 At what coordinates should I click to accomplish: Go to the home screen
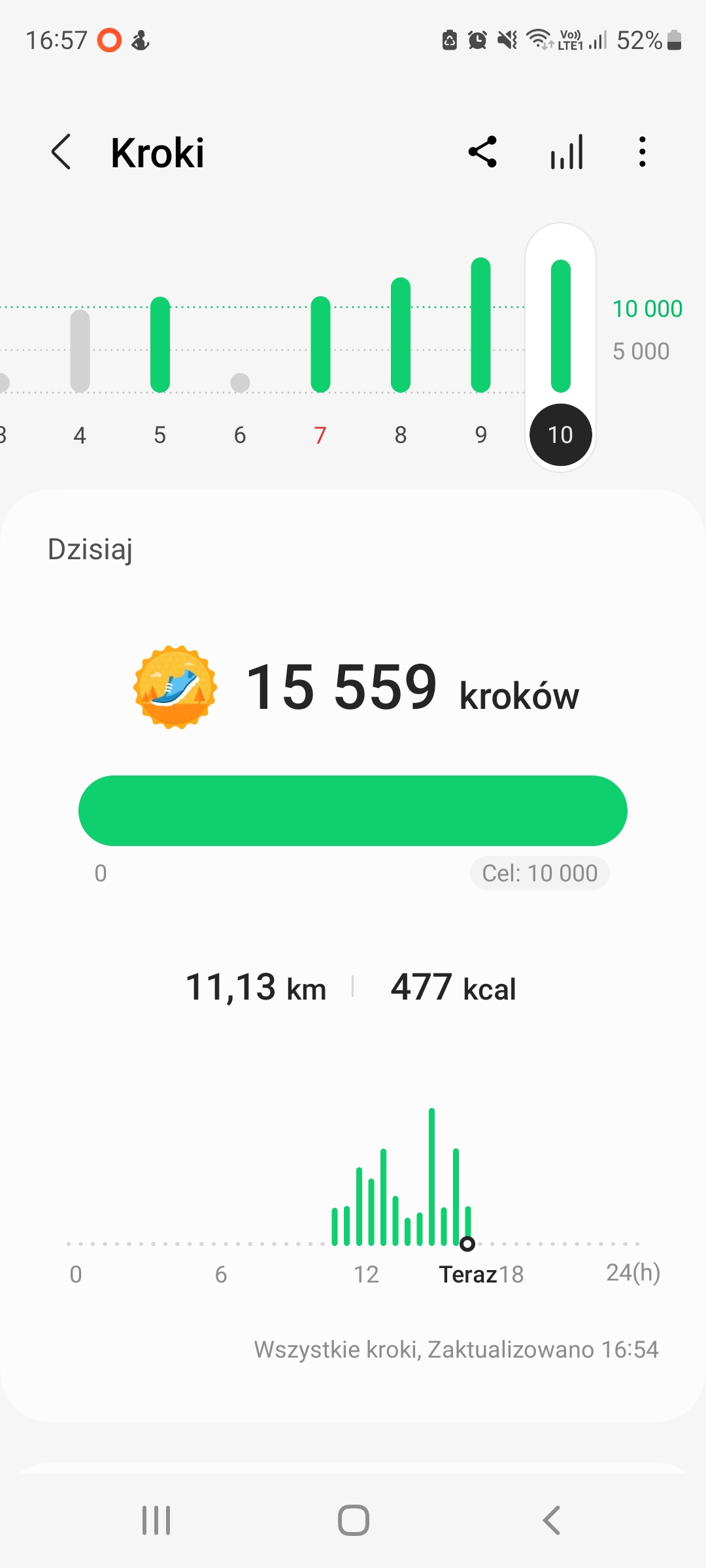pyautogui.click(x=353, y=1520)
